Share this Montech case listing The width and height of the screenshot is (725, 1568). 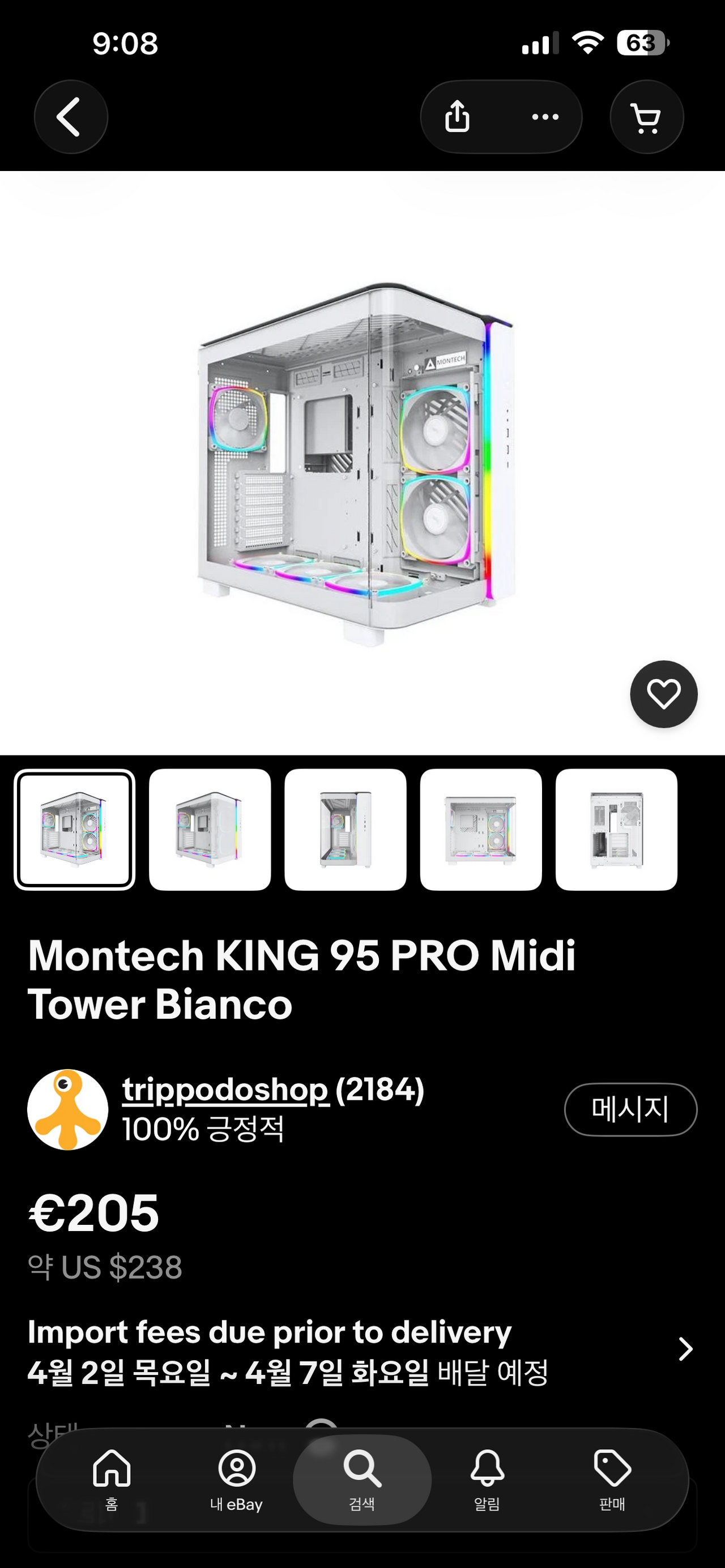pos(457,117)
